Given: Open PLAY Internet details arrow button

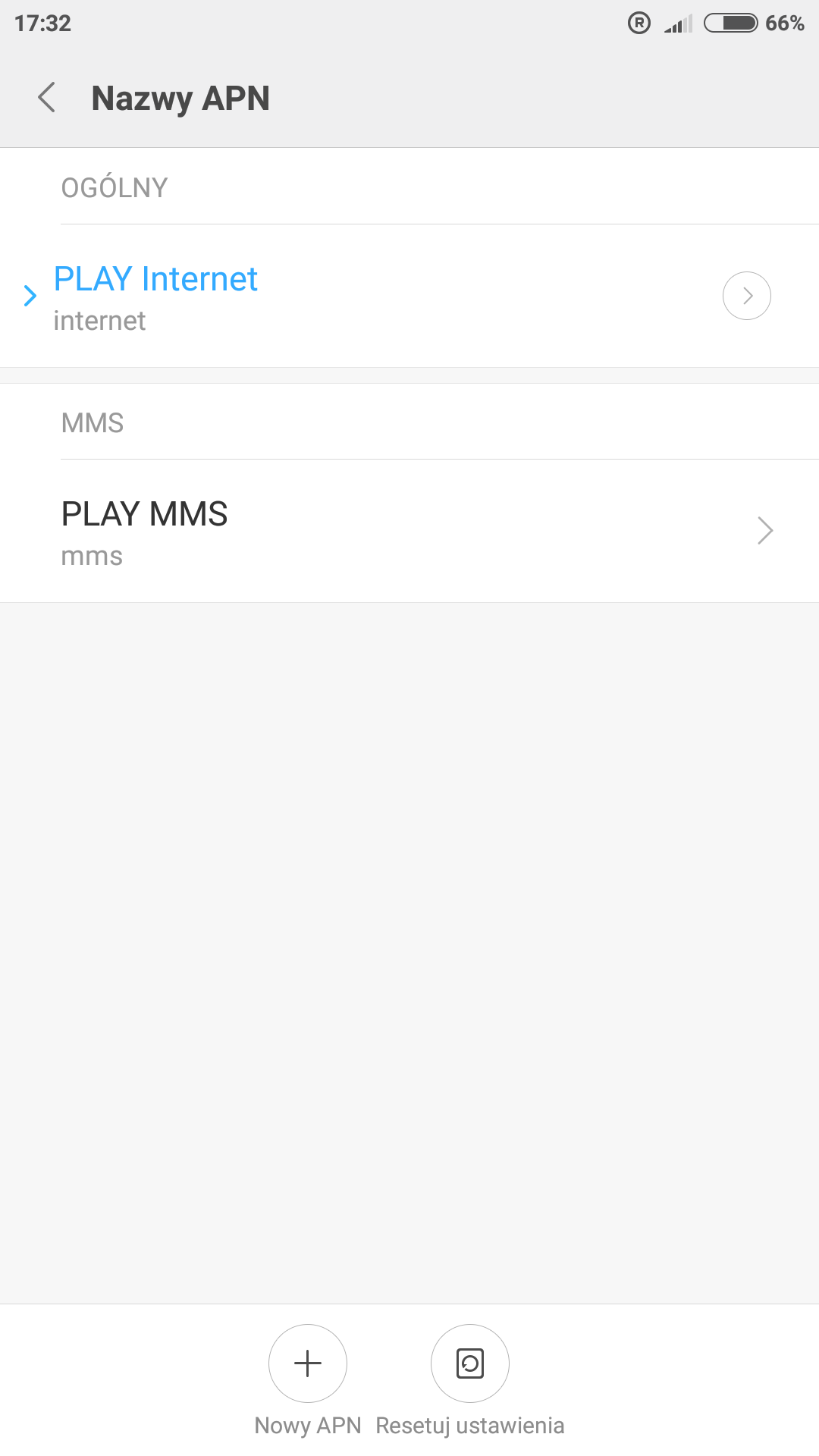Looking at the screenshot, I should [746, 296].
